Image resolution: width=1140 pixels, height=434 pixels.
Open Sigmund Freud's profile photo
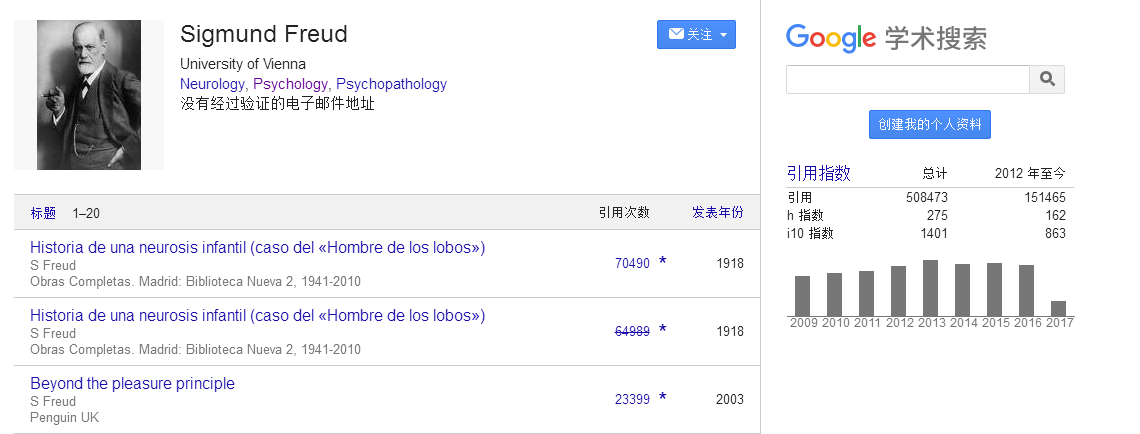(x=89, y=95)
